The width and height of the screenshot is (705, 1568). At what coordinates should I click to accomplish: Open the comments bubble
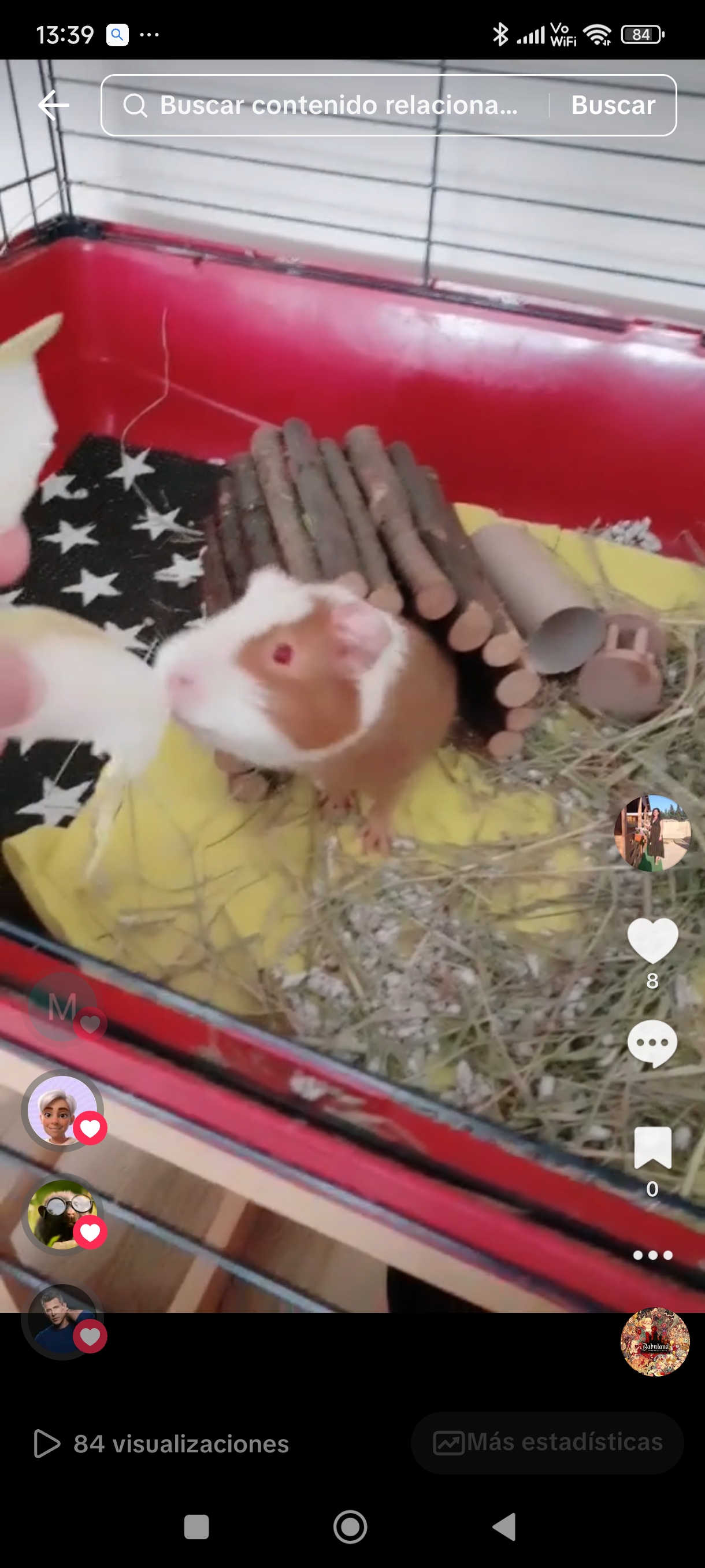(x=652, y=1044)
